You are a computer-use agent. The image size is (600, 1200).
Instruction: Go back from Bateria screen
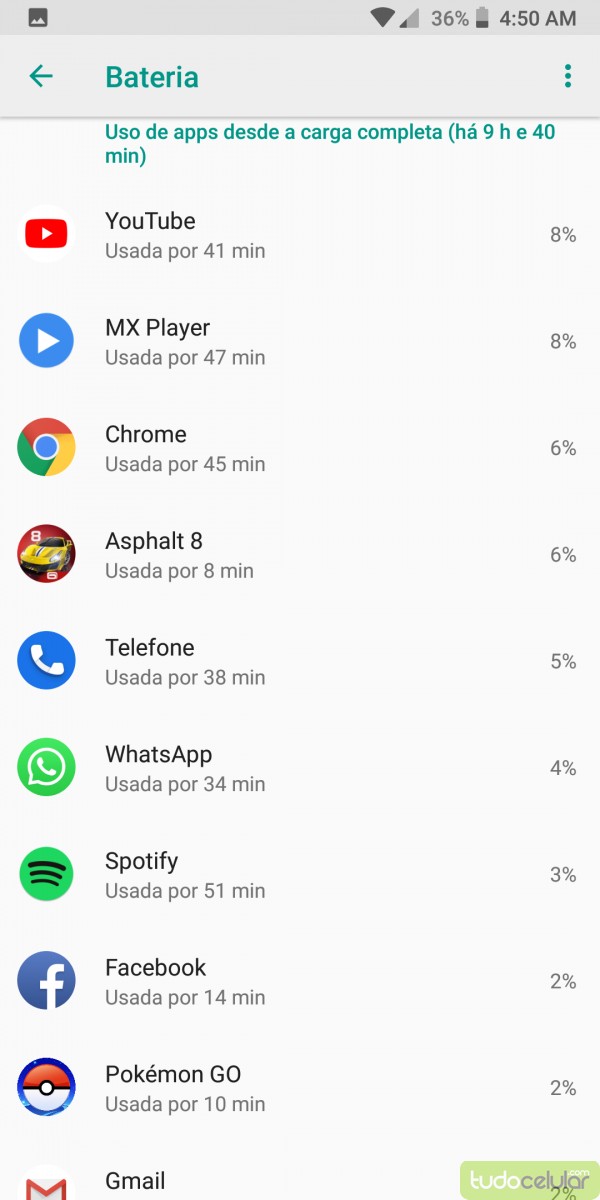(x=41, y=76)
